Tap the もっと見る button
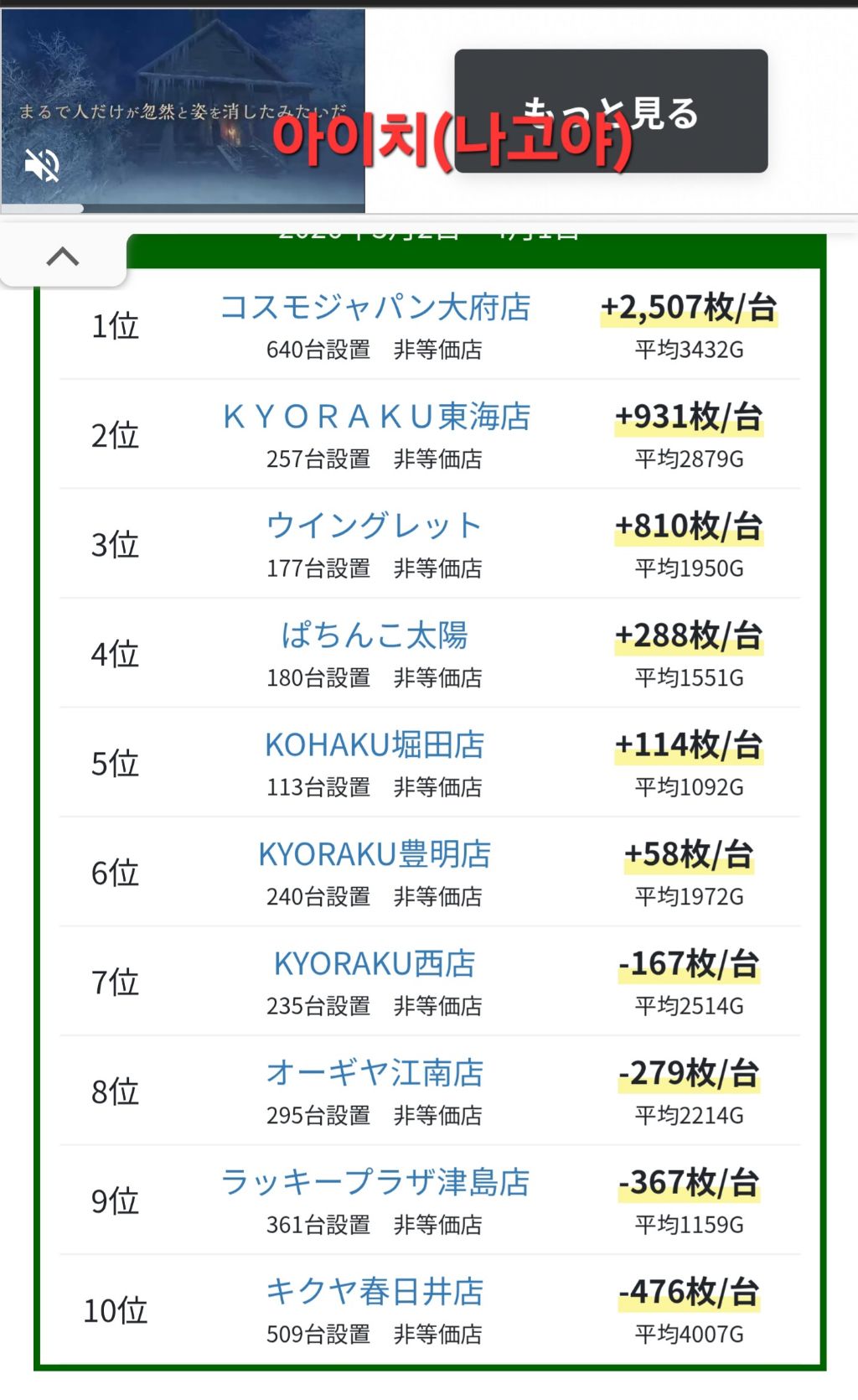 (611, 111)
